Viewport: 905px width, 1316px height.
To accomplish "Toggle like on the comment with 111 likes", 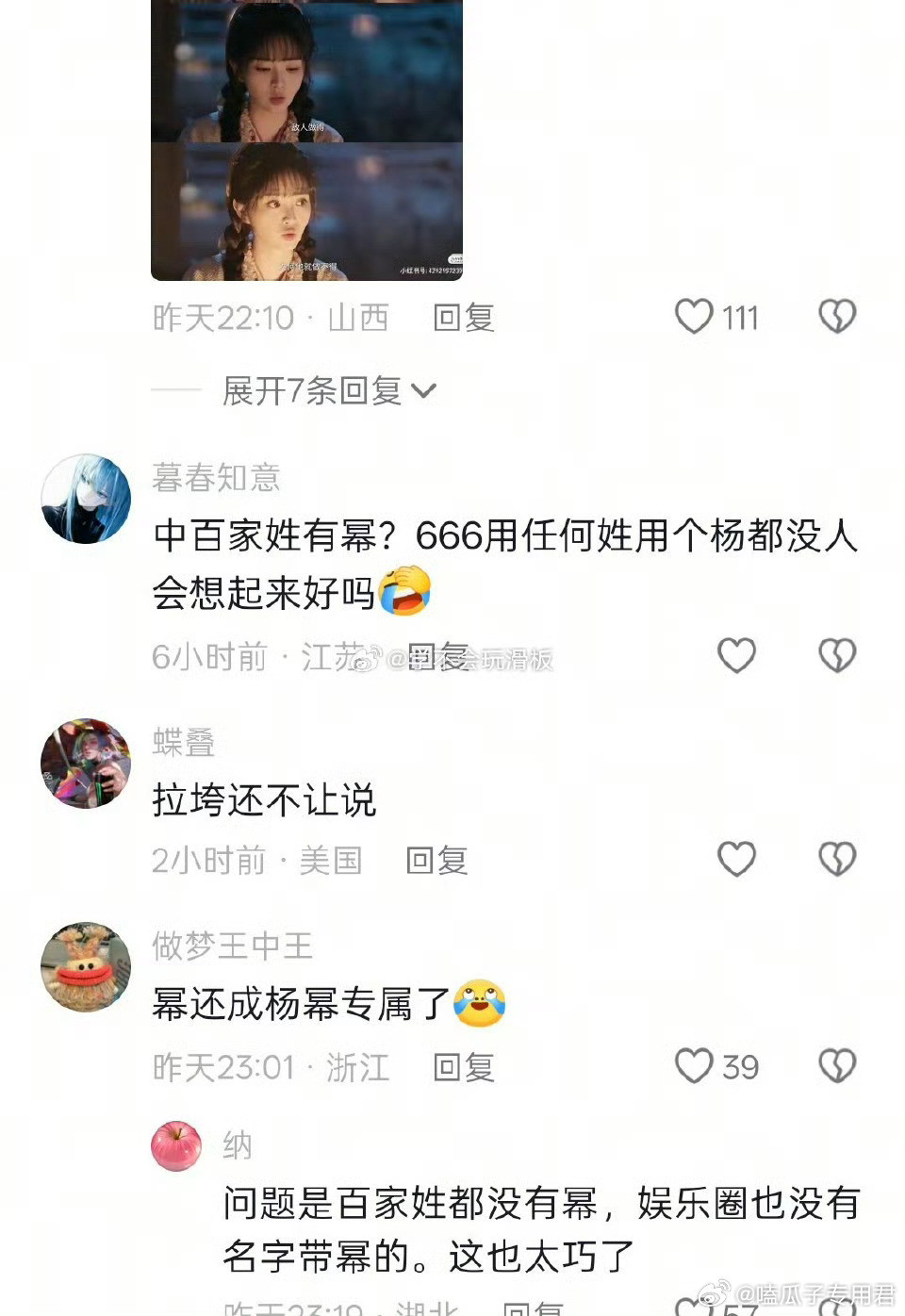I will (694, 318).
